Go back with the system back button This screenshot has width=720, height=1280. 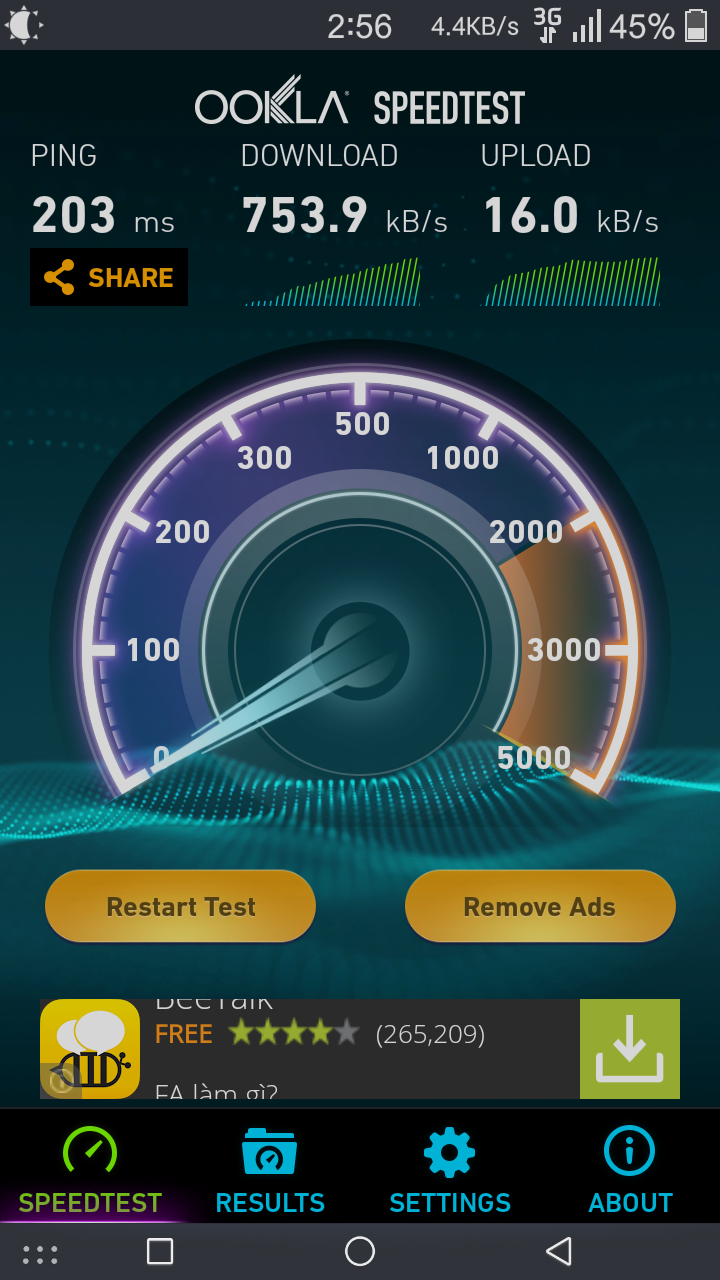tap(559, 1251)
